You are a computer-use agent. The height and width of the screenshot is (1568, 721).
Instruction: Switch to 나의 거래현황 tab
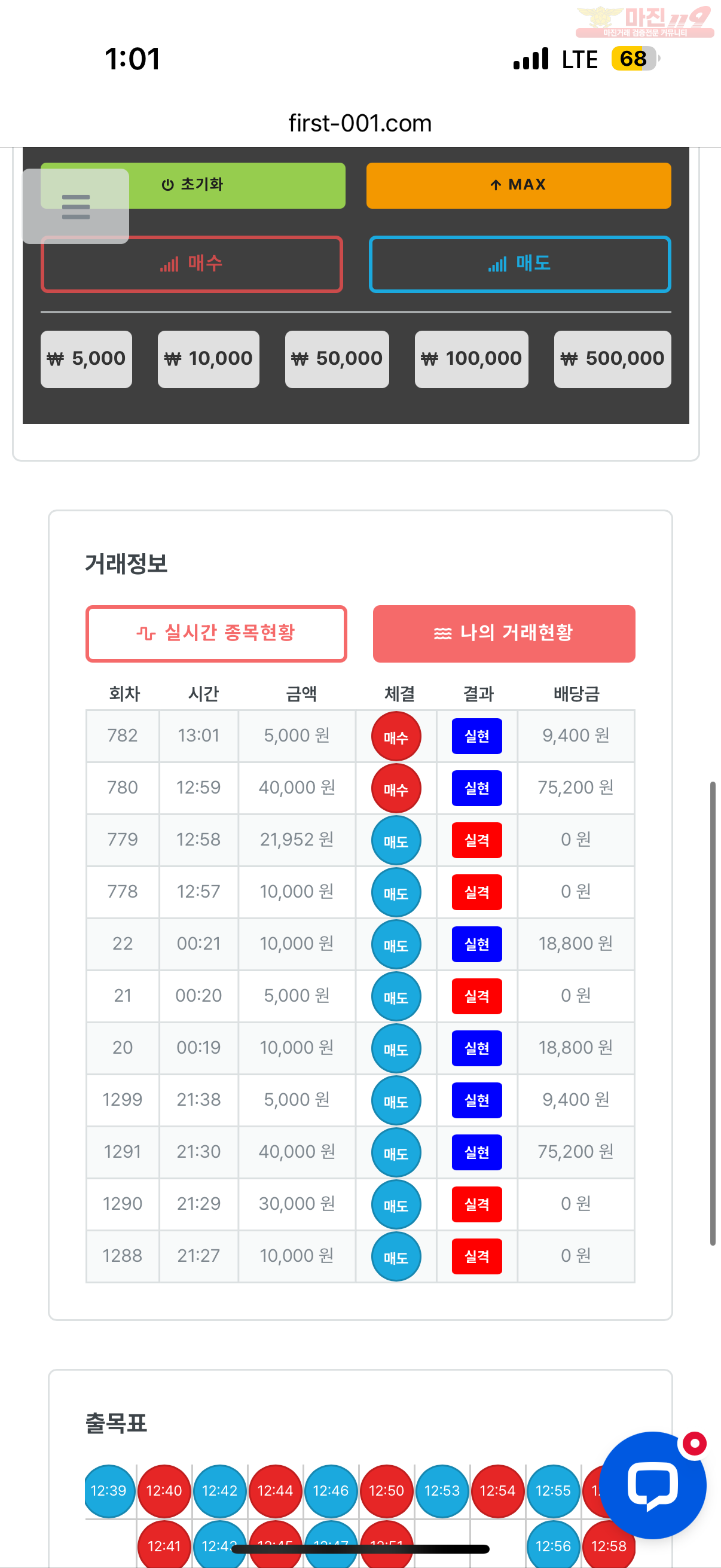click(x=504, y=634)
